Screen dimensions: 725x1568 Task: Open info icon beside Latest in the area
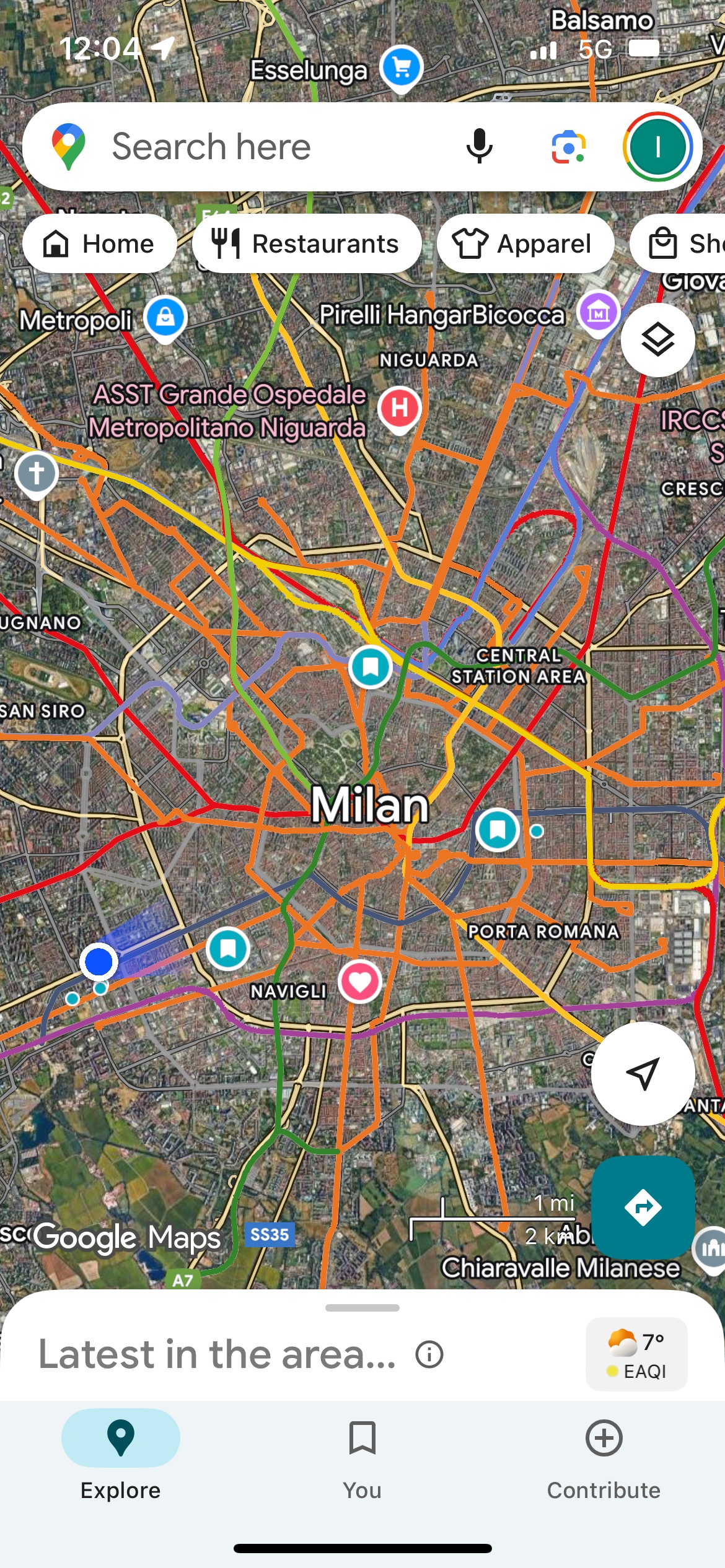[429, 1354]
